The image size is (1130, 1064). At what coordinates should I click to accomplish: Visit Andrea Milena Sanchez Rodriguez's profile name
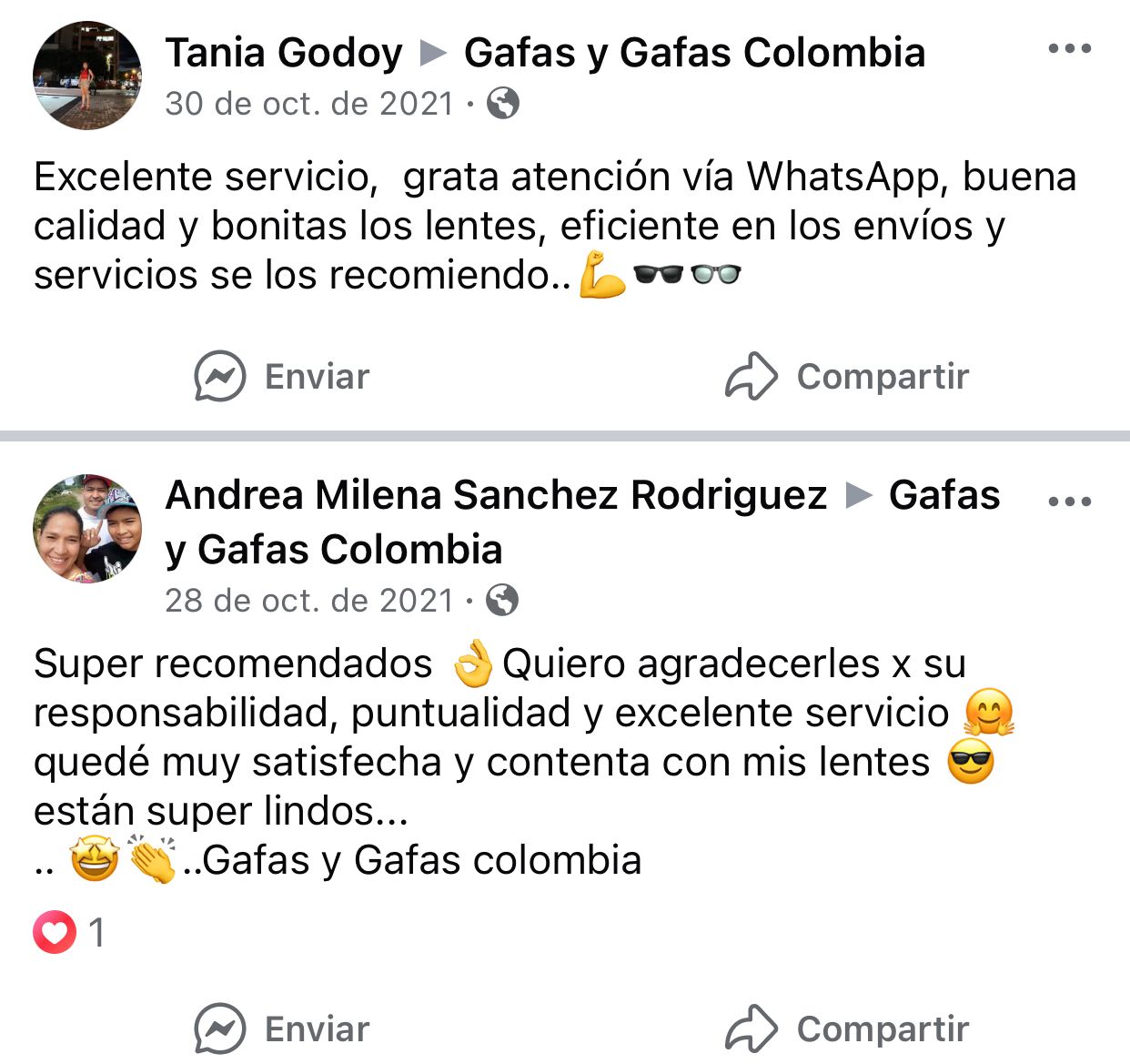coord(496,495)
